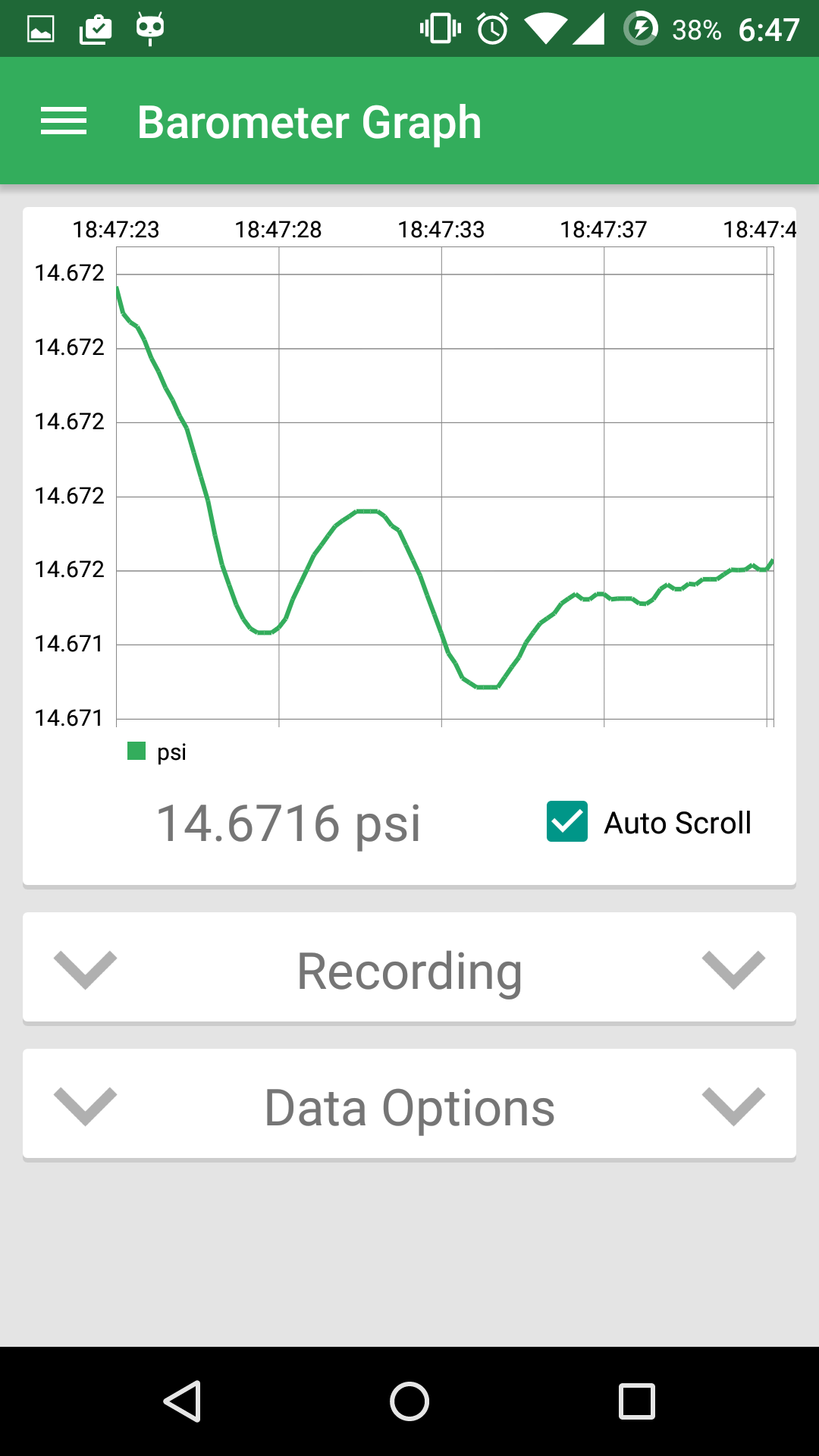Expand the Data Options section

[x=409, y=1106]
